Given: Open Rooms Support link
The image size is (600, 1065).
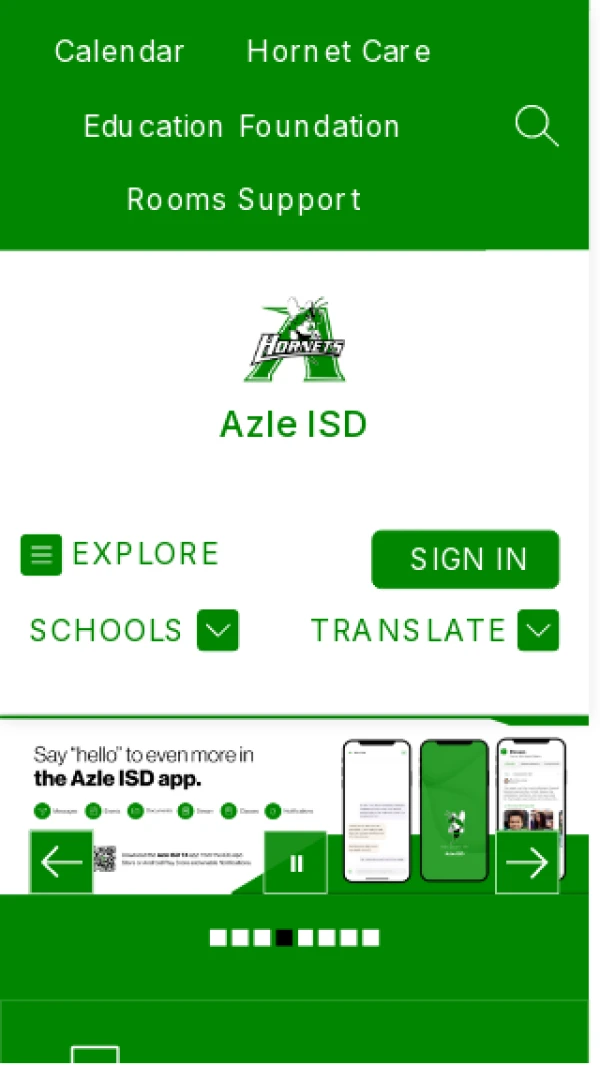Looking at the screenshot, I should pos(243,200).
